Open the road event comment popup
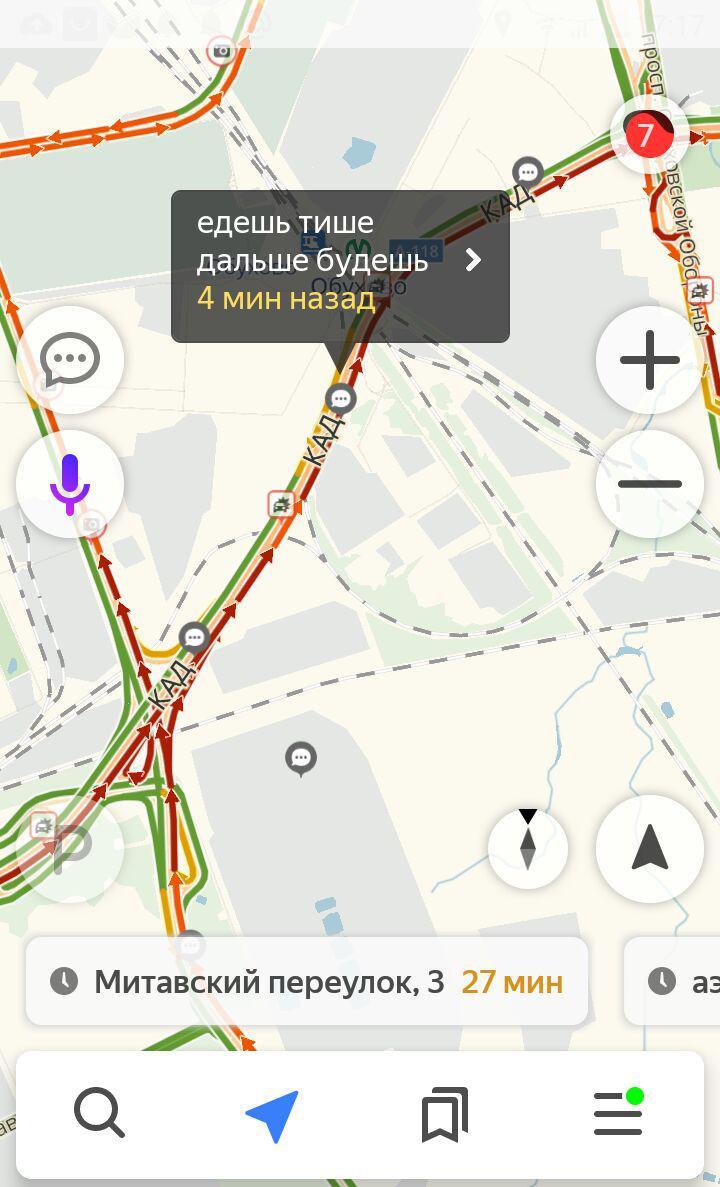 coord(340,266)
